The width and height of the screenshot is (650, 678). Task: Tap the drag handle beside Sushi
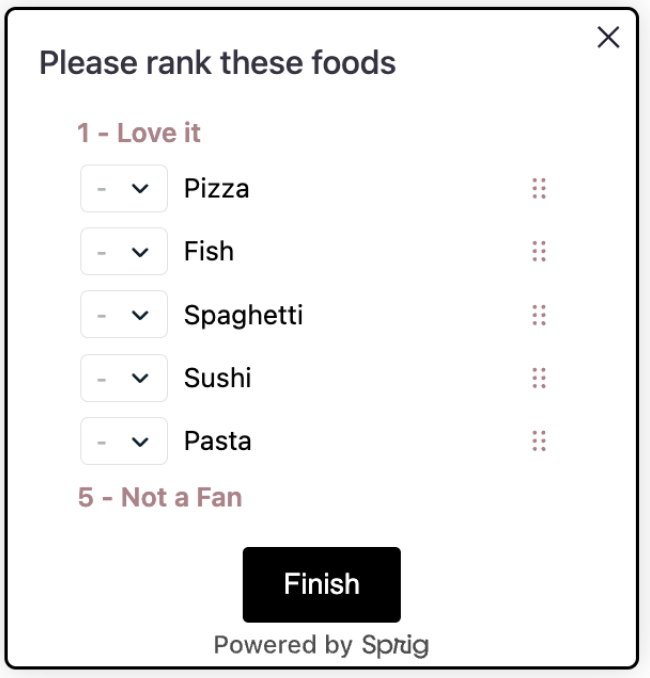coord(539,378)
